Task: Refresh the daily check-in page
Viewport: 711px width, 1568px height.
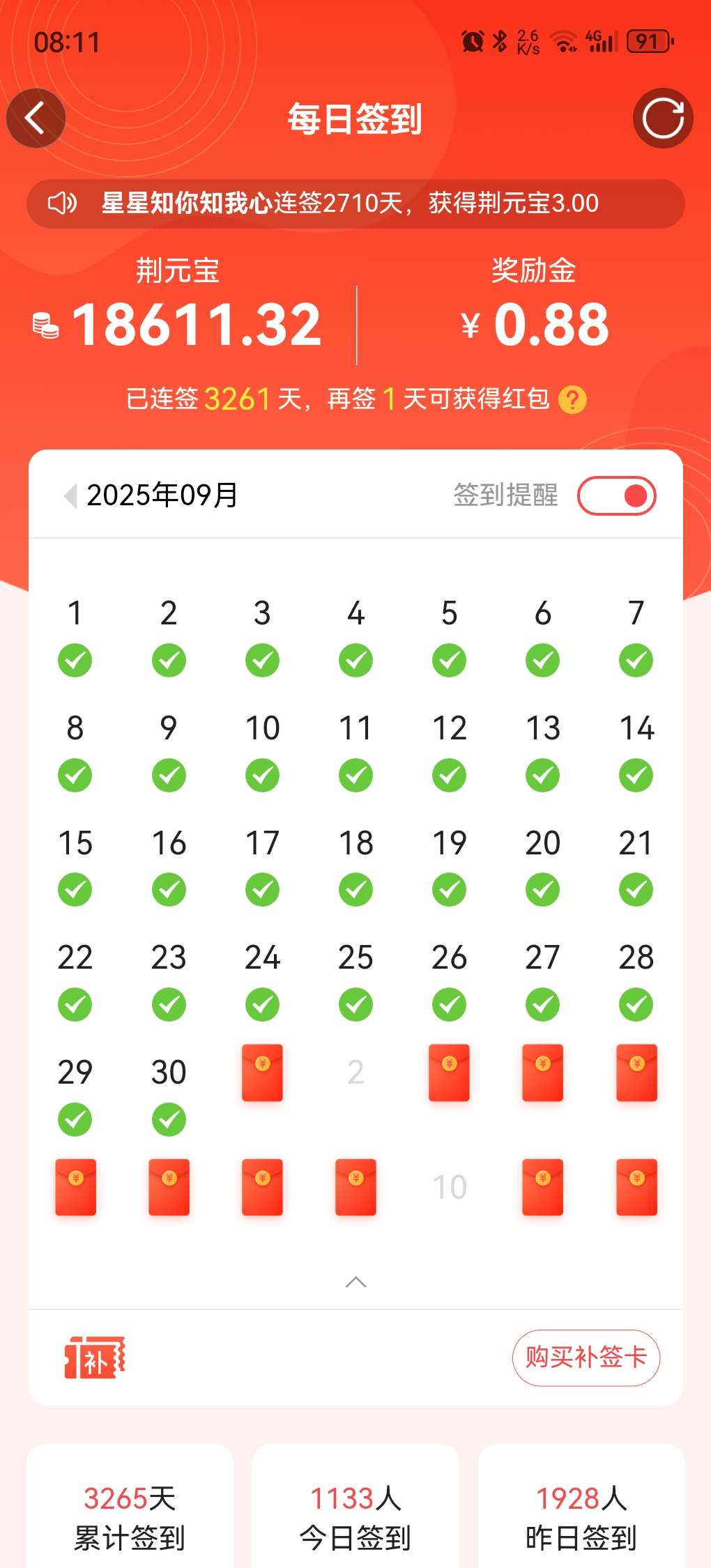Action: [662, 118]
